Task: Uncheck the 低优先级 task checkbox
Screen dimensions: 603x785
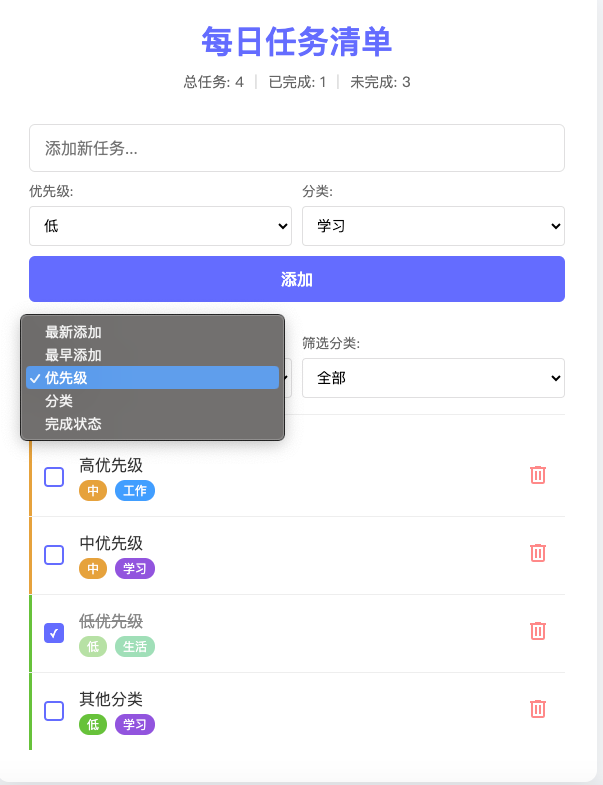Action: click(54, 632)
